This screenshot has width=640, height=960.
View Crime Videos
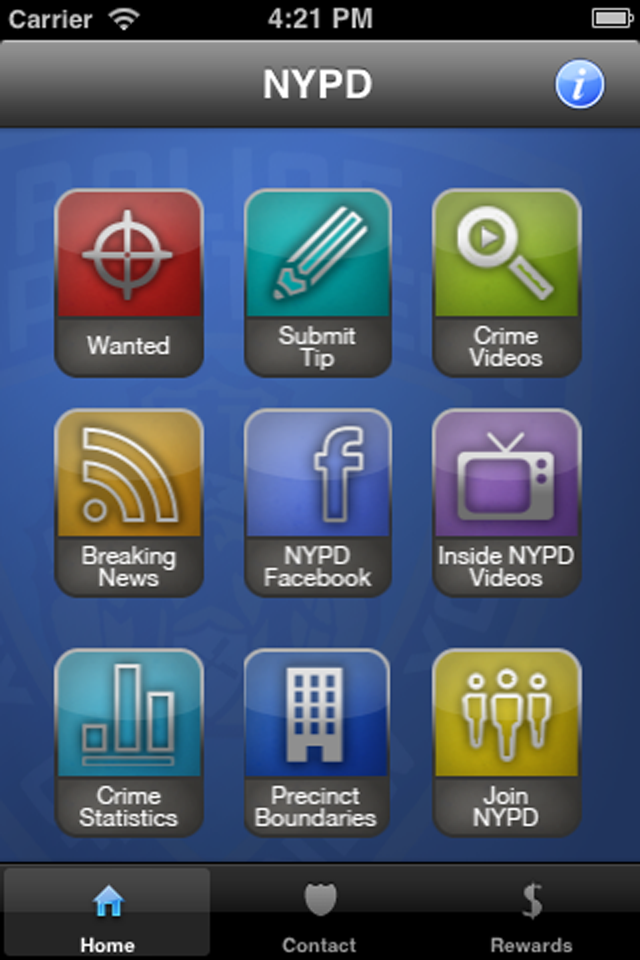click(x=507, y=283)
